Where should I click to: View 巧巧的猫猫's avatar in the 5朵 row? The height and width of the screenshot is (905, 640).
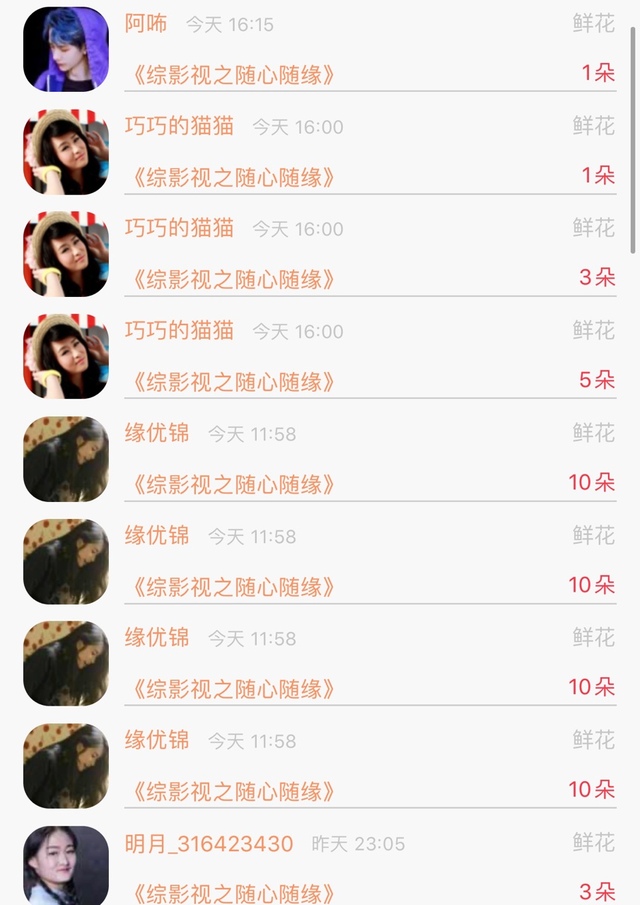(x=65, y=356)
